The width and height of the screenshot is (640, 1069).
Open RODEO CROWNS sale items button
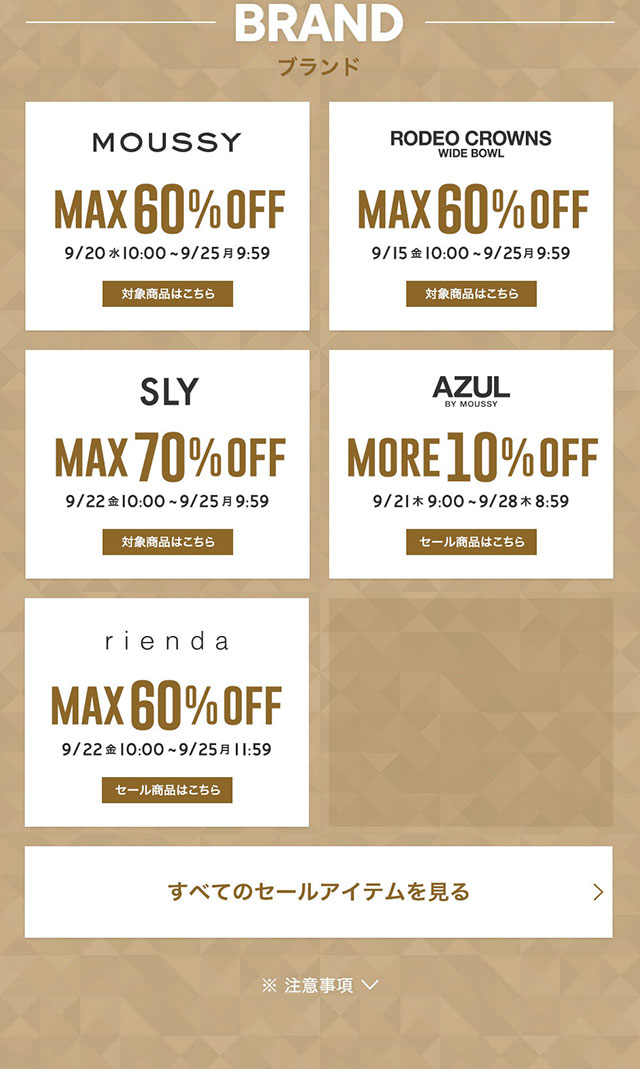tap(471, 293)
